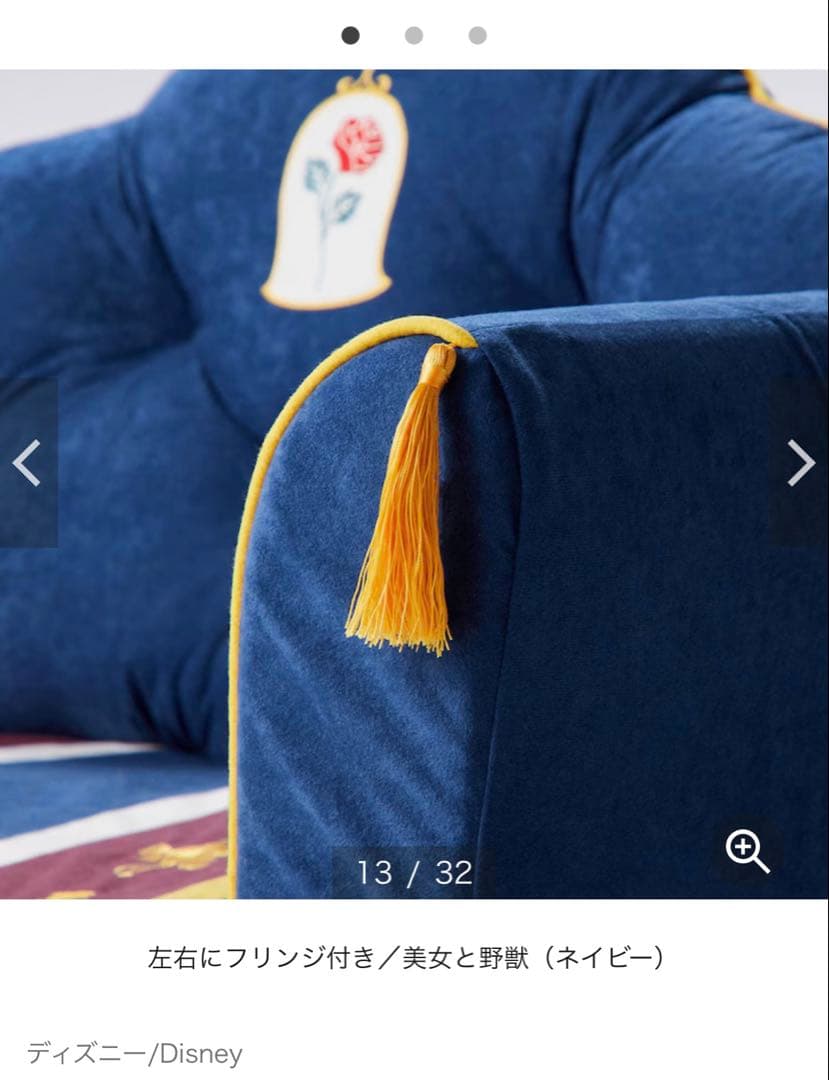Jump to the second page indicator dot
The height and width of the screenshot is (1080, 829).
coord(414,36)
